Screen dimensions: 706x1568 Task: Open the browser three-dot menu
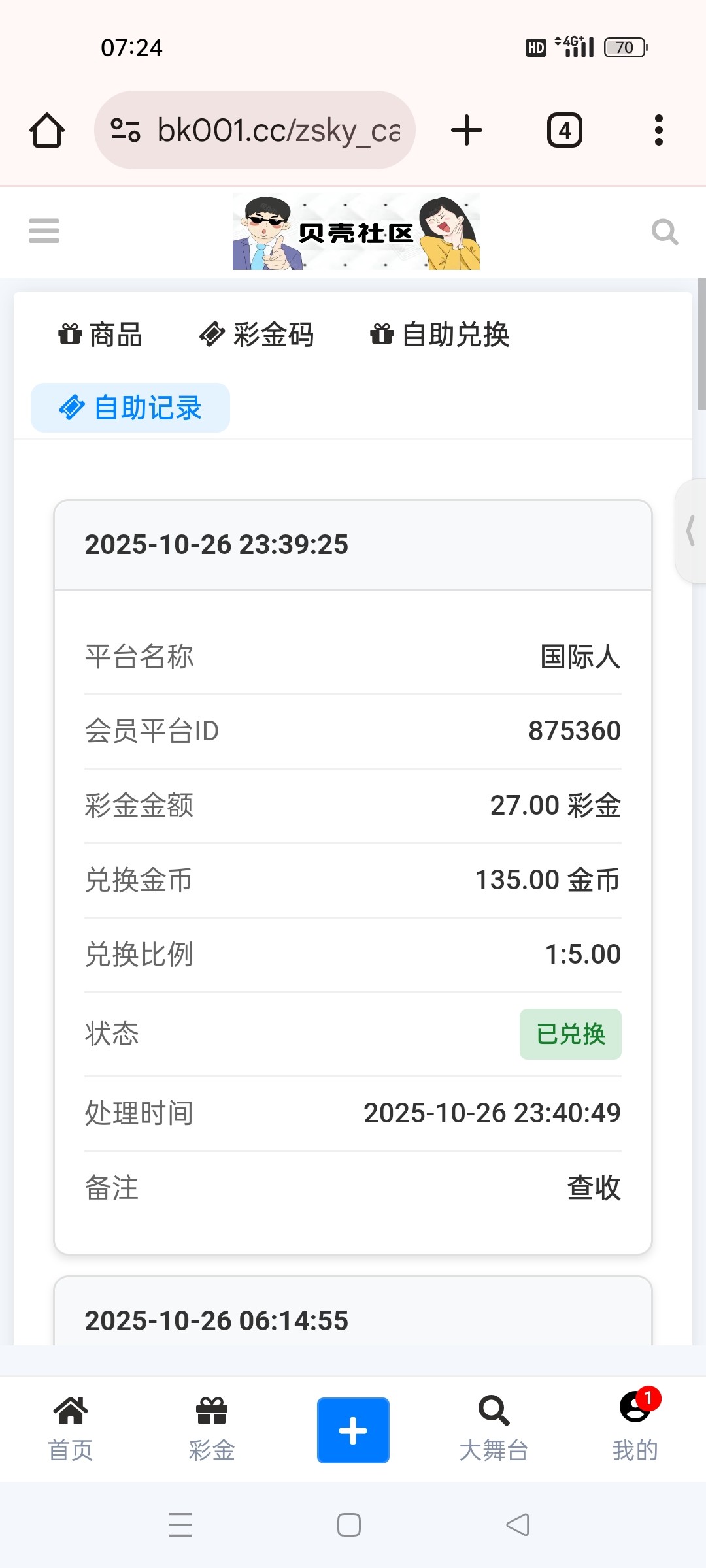[x=659, y=129]
